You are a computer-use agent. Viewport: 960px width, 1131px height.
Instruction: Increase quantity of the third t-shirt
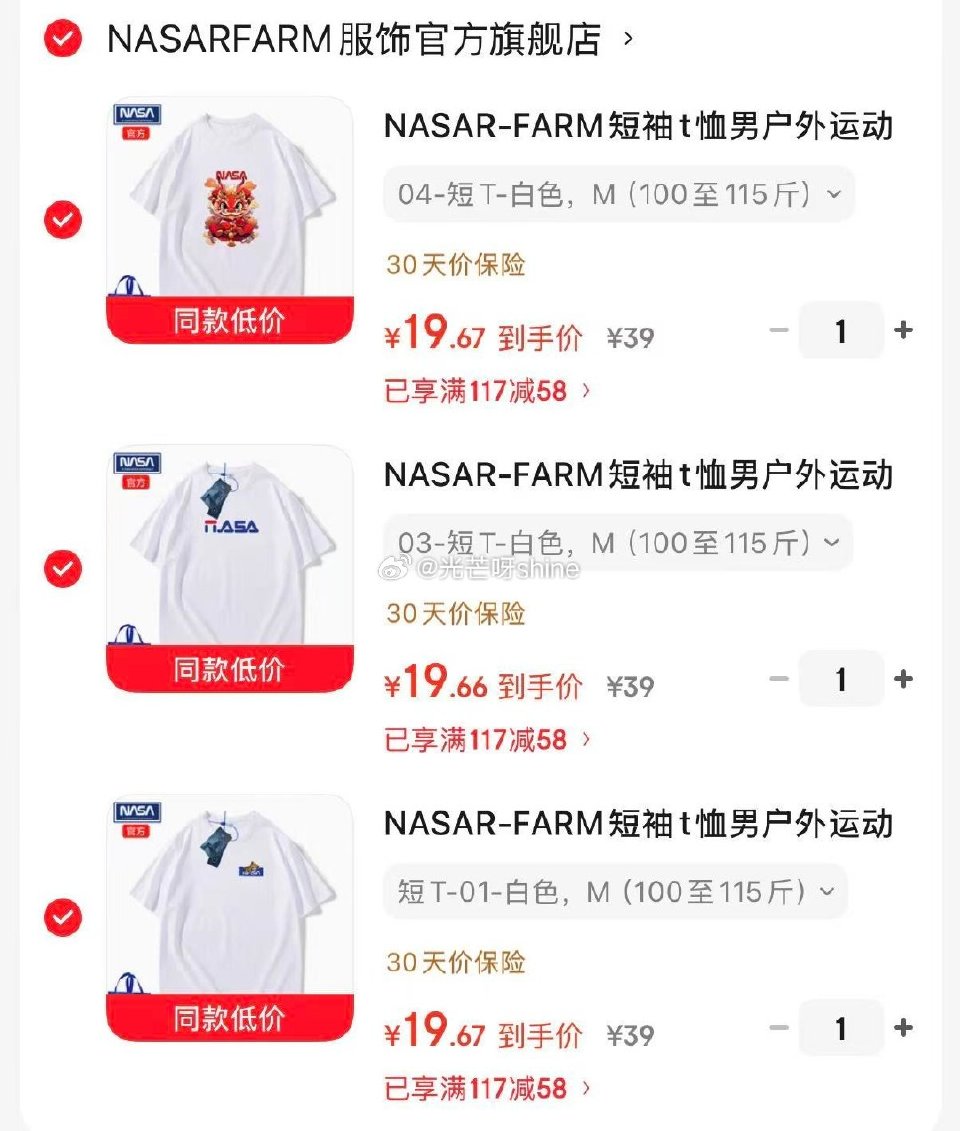click(x=904, y=1027)
